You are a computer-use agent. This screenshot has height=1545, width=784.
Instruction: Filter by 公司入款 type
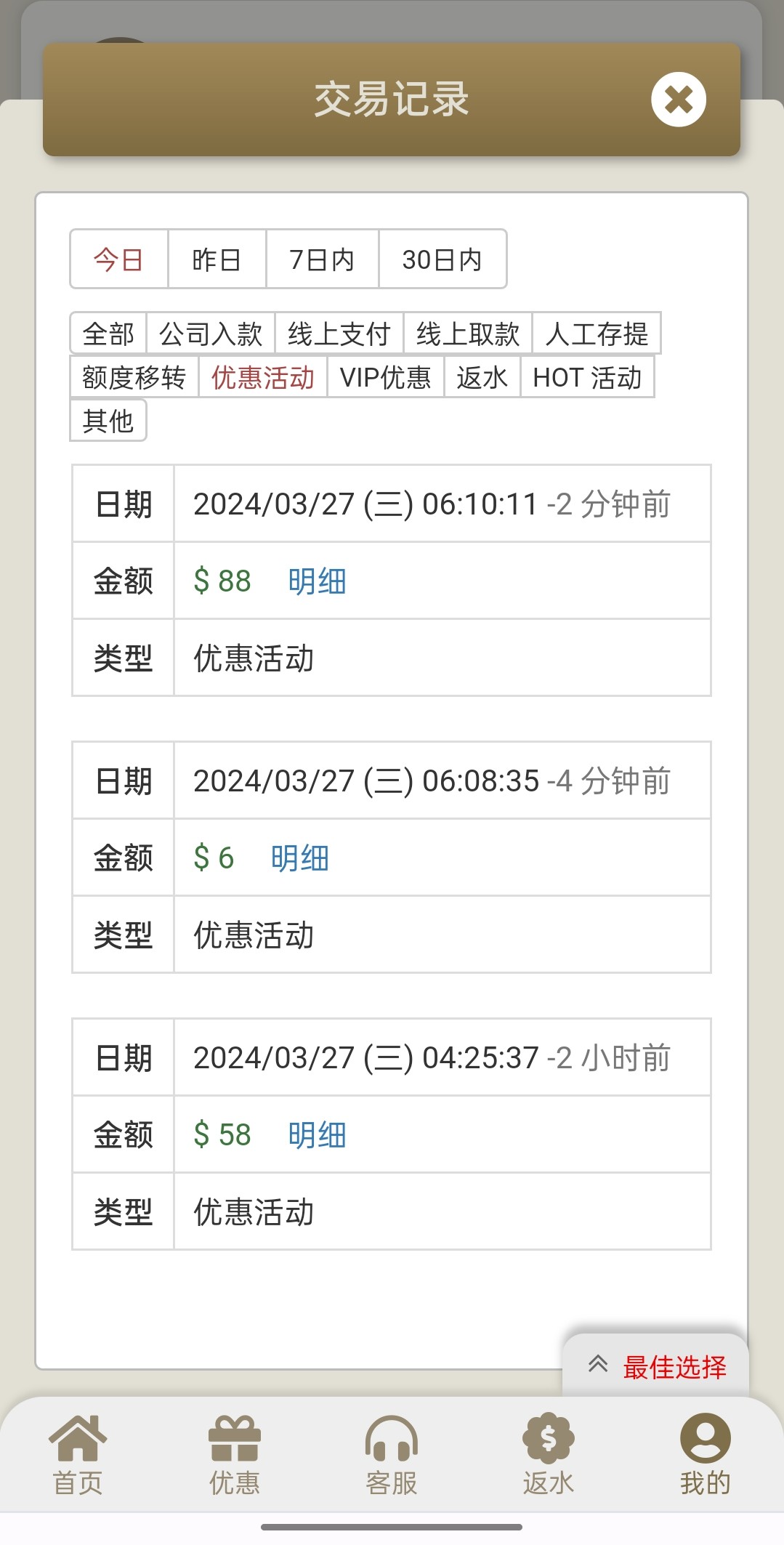point(210,334)
